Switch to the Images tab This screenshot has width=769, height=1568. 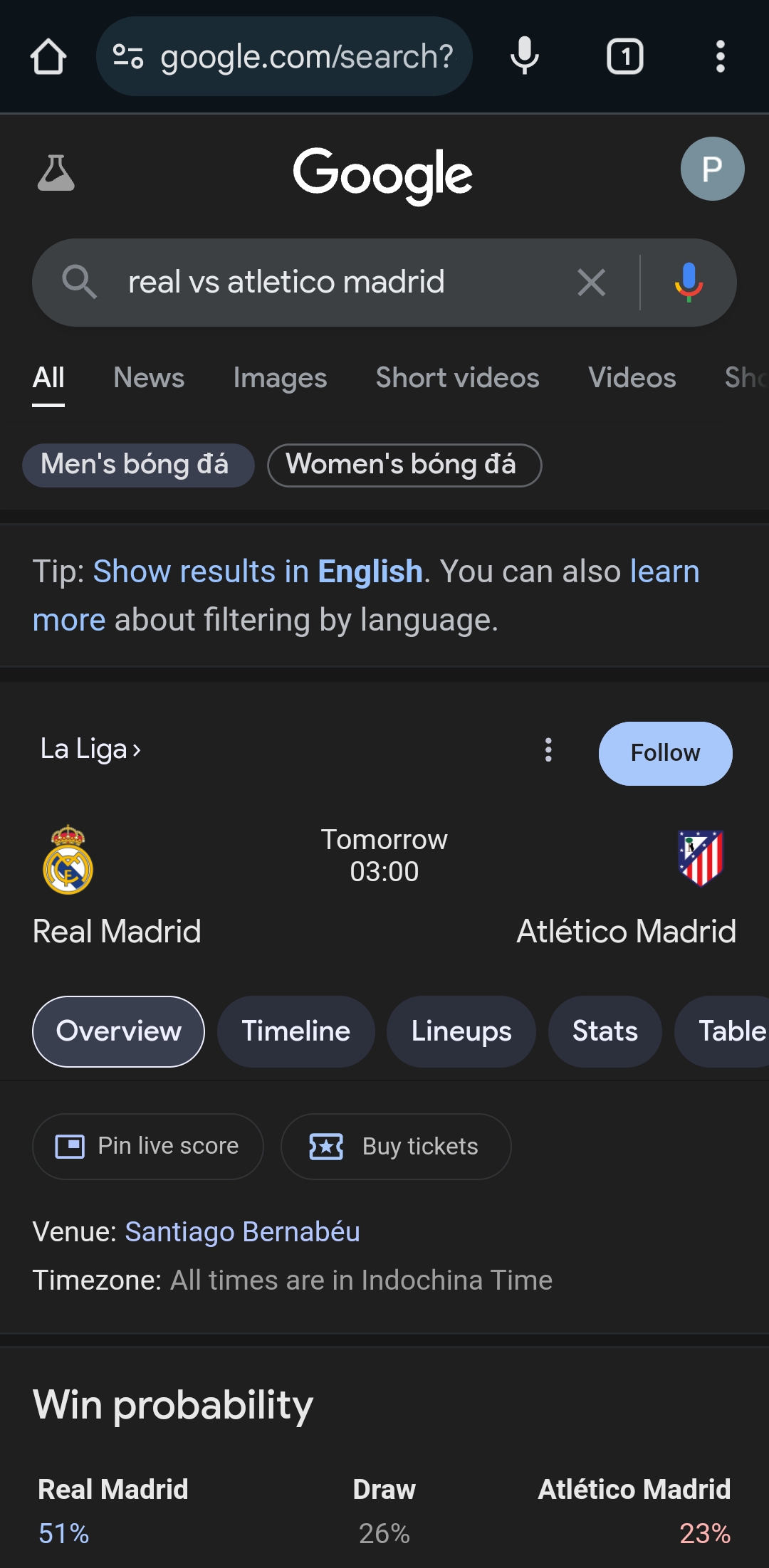point(280,378)
